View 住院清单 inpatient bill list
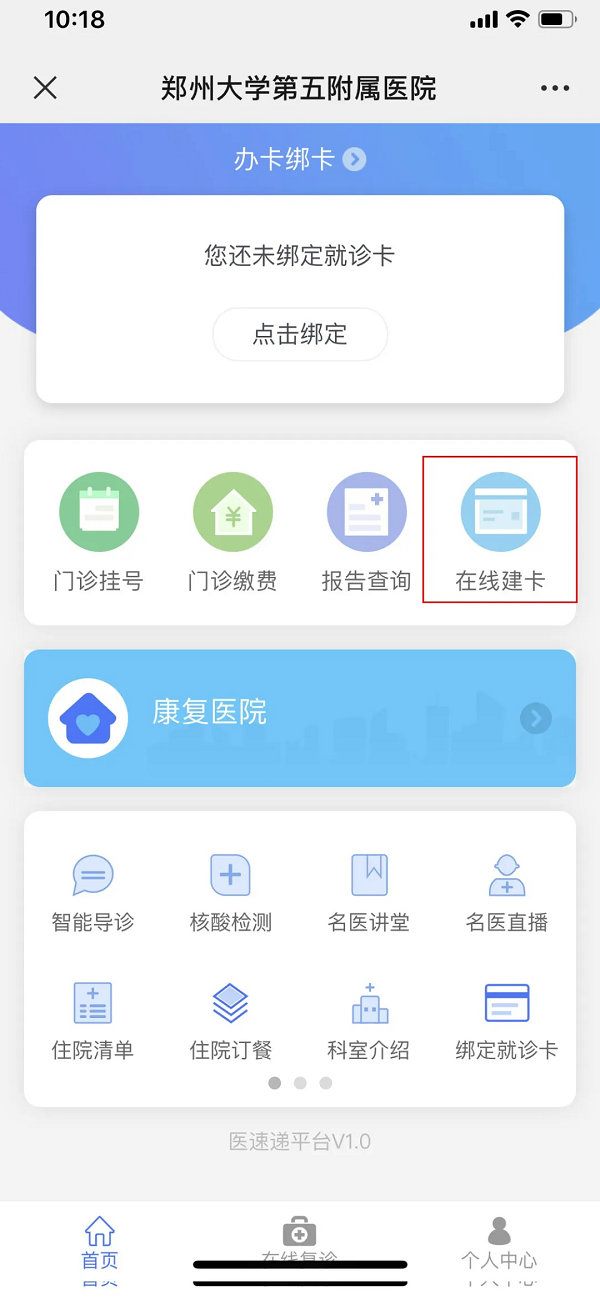Screen dimensions: 600x1299 93,1021
